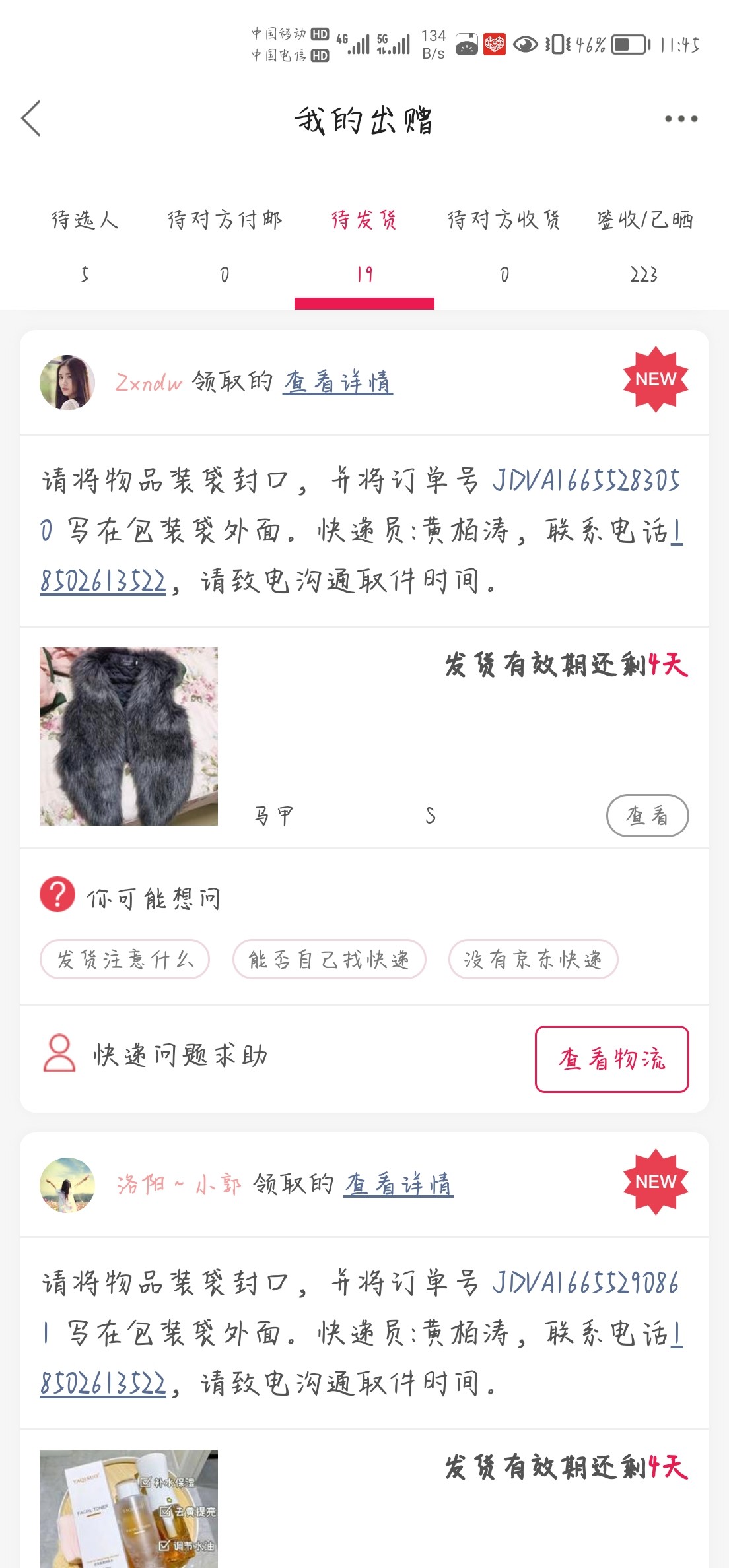Open 洛阳~小郭's profile avatar
Image resolution: width=729 pixels, height=1568 pixels.
67,1185
